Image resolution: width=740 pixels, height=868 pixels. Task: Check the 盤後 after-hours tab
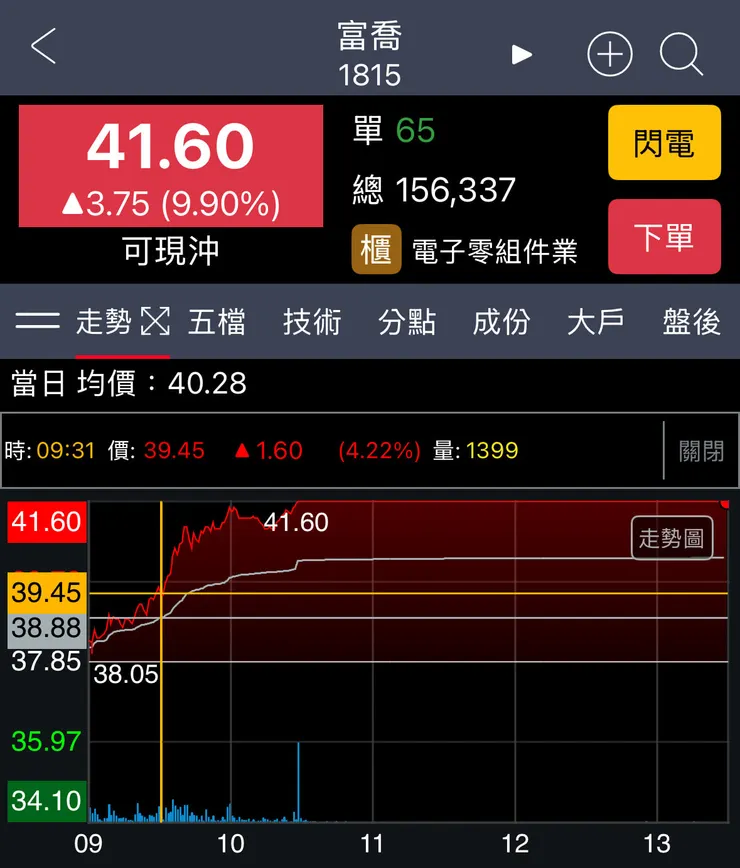[x=689, y=322]
